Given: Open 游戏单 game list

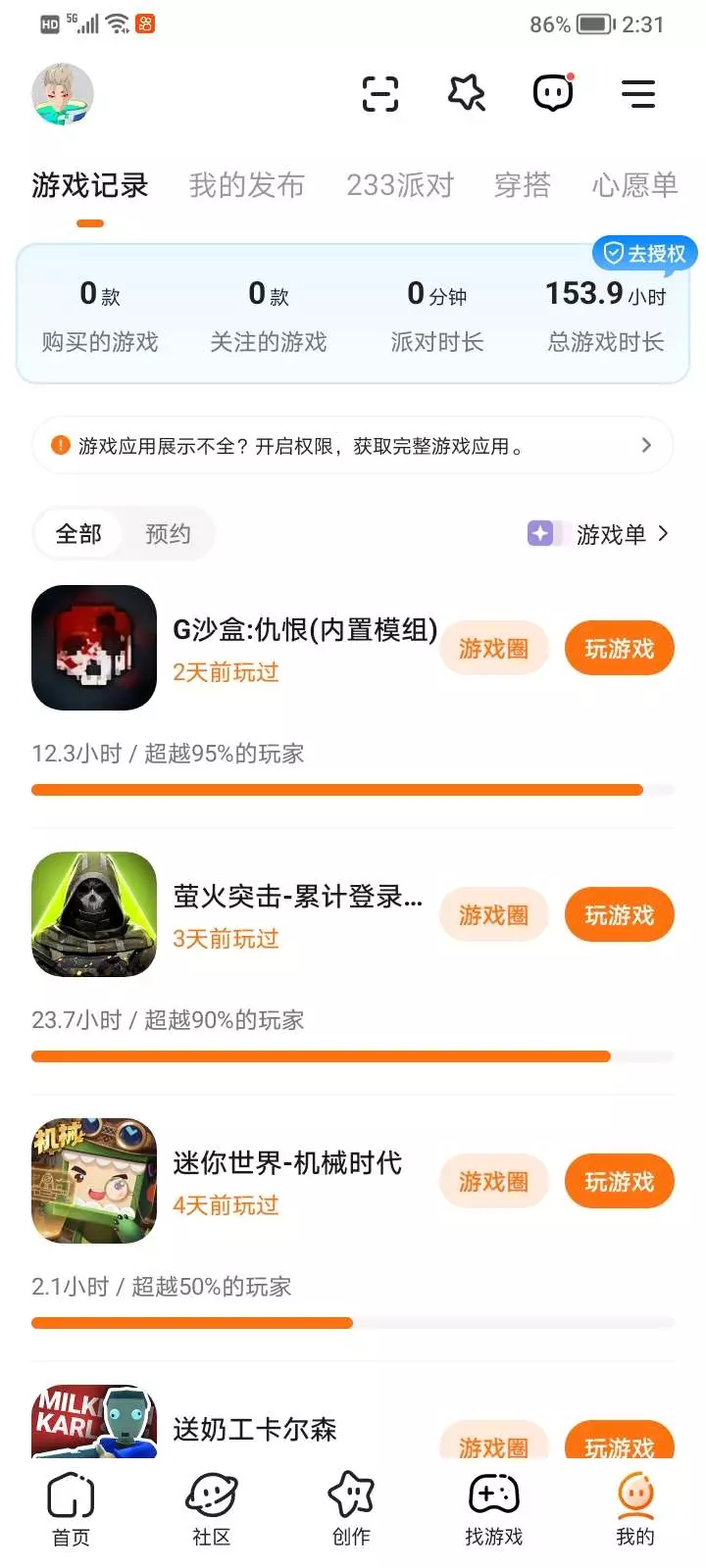Looking at the screenshot, I should (599, 534).
